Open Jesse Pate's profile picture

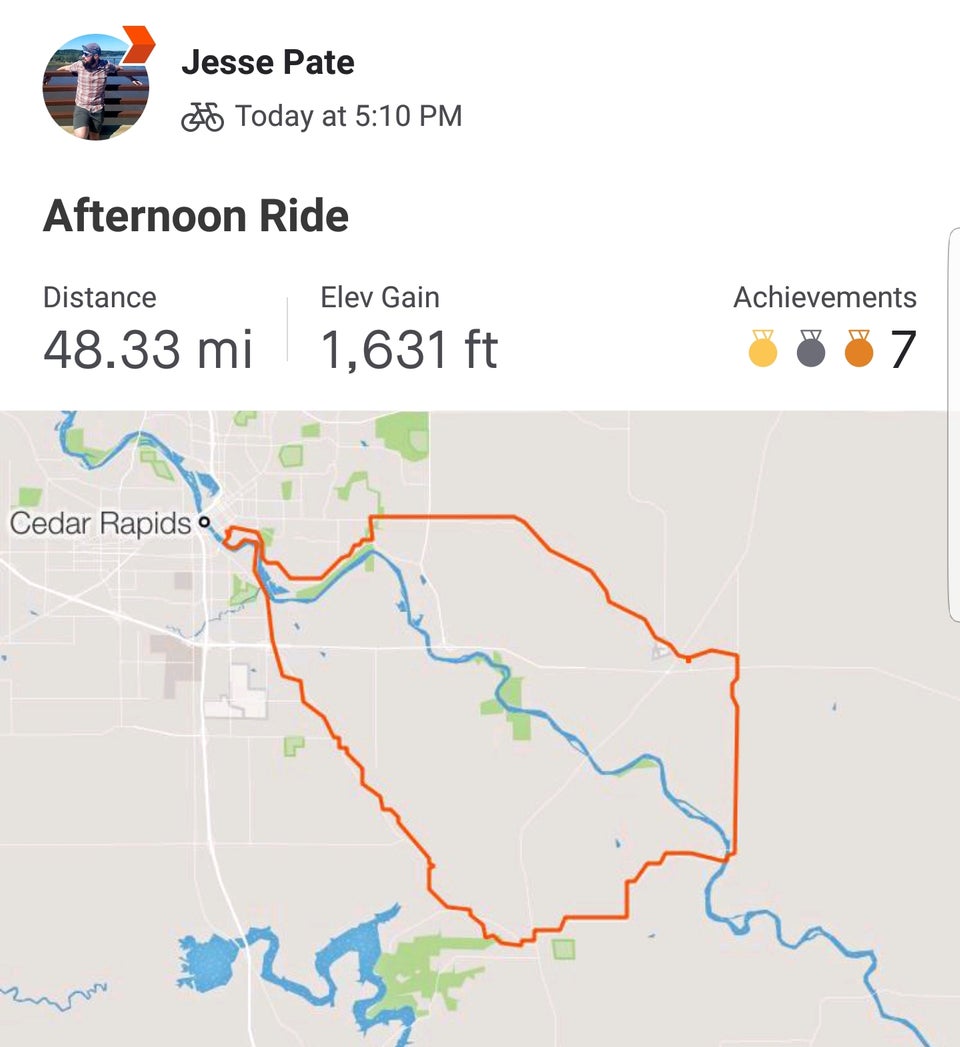95,87
